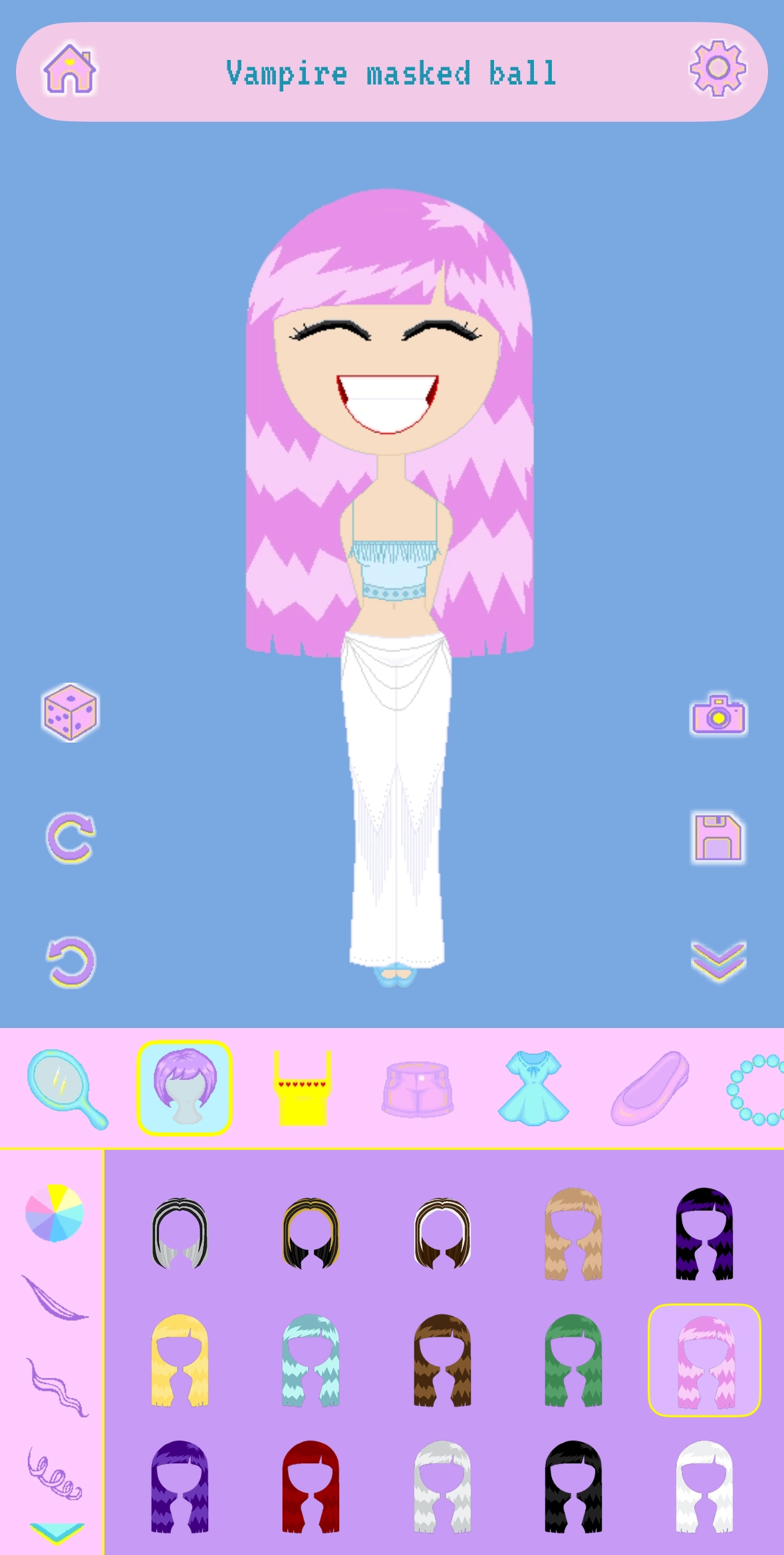
Task: Randomize the outfit with the dice
Action: pos(70,713)
